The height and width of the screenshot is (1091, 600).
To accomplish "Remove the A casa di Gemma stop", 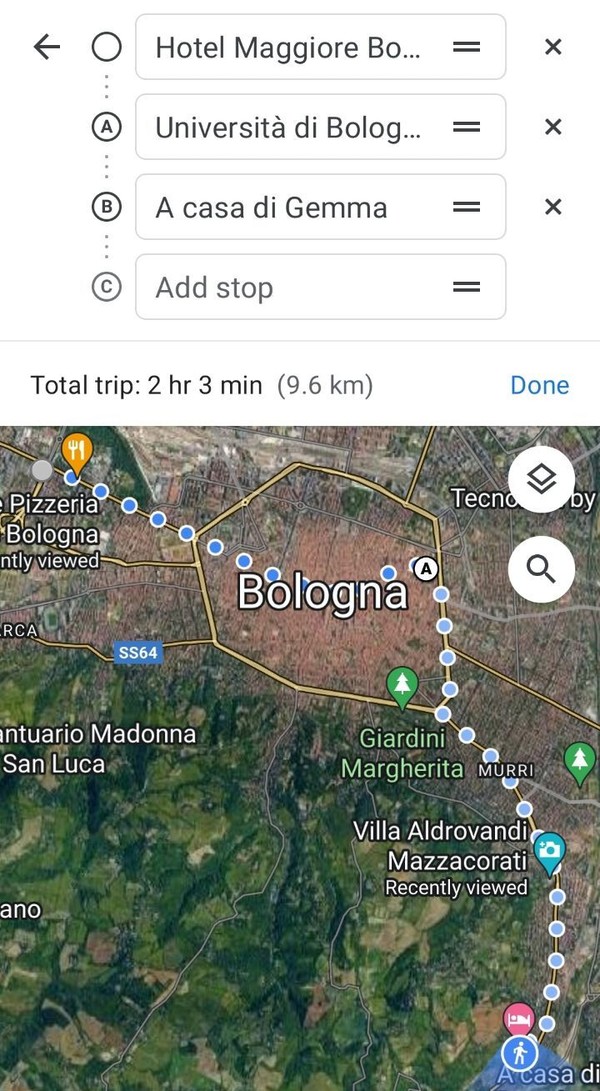I will coord(552,207).
